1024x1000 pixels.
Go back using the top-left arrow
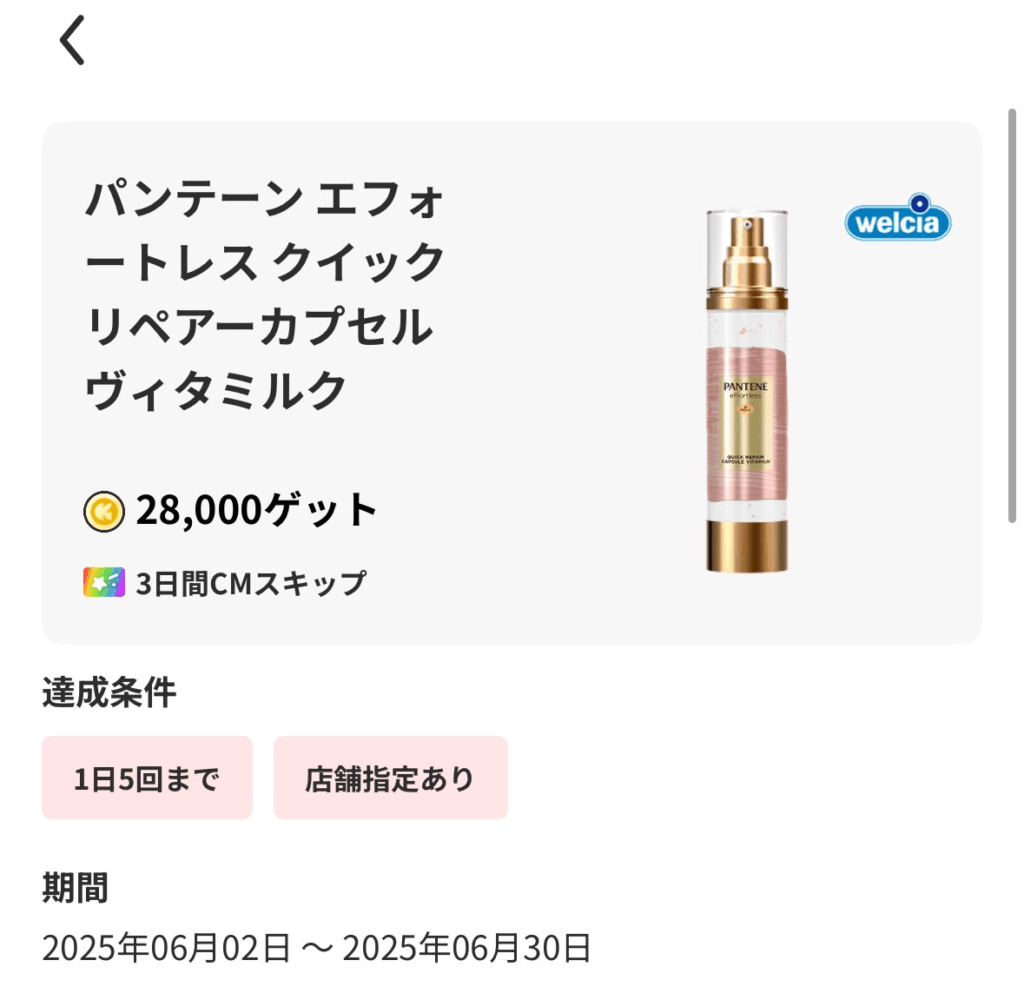tap(72, 42)
